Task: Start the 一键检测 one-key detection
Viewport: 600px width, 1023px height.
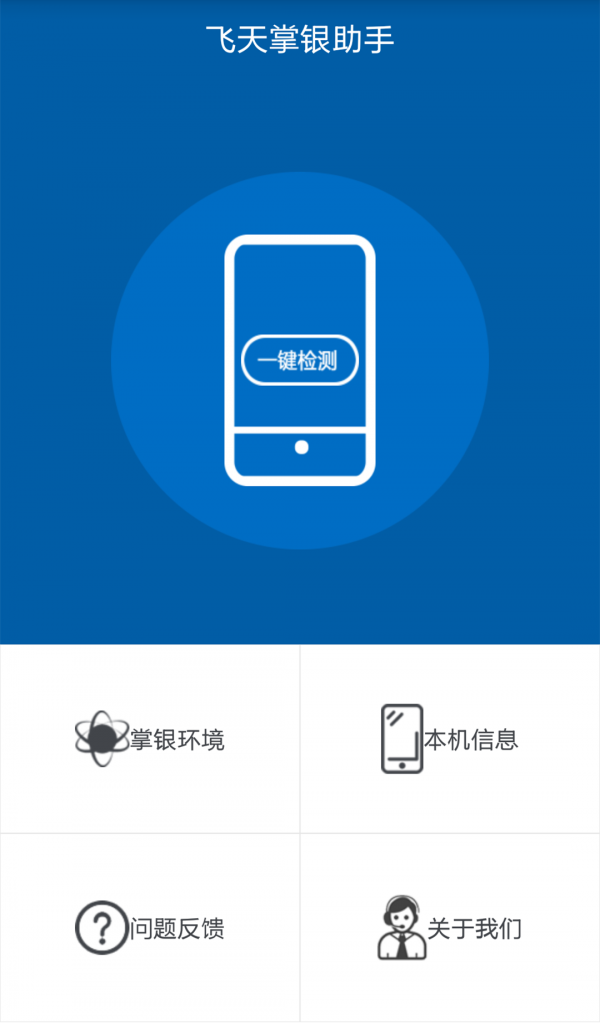Action: pos(299,360)
